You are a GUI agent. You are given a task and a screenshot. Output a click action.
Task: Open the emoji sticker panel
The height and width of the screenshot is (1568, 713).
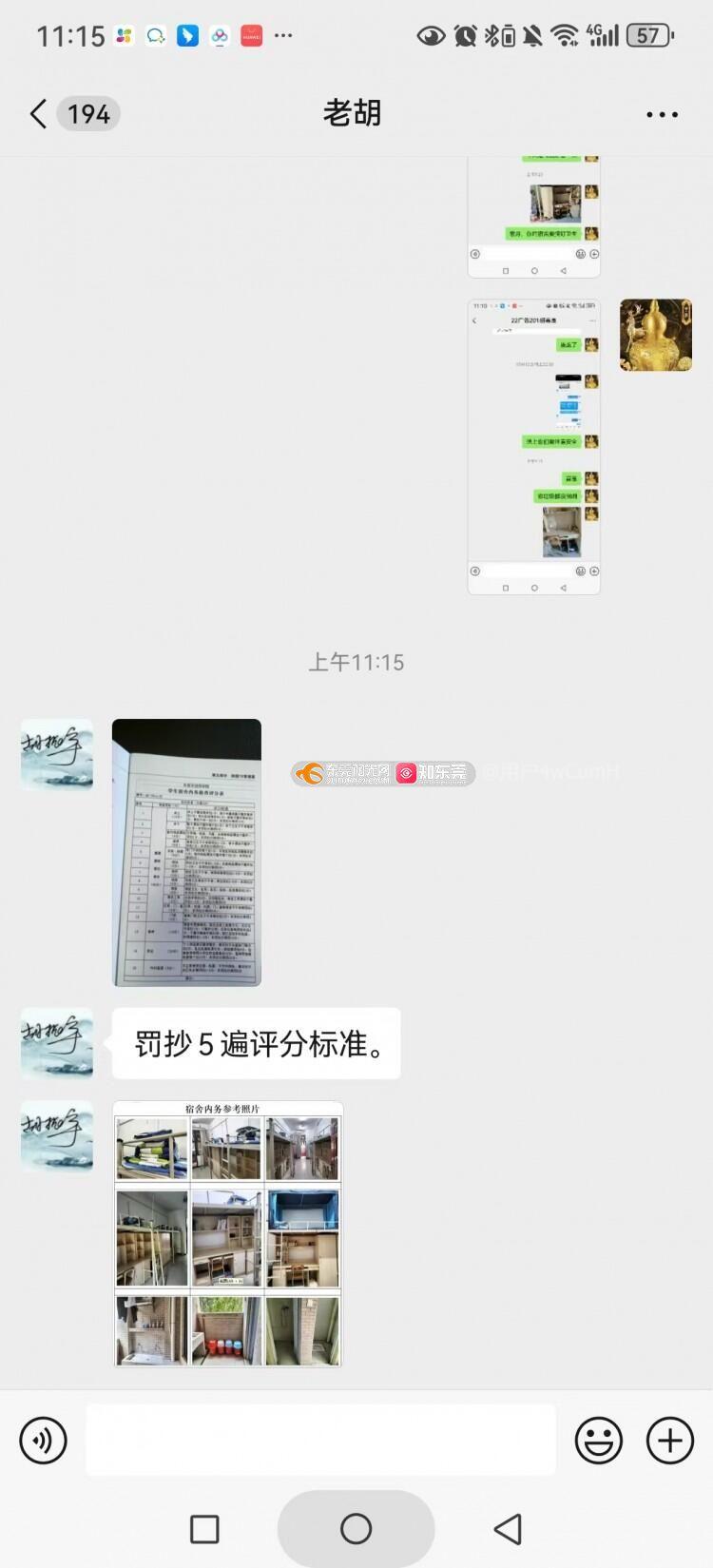[598, 1441]
